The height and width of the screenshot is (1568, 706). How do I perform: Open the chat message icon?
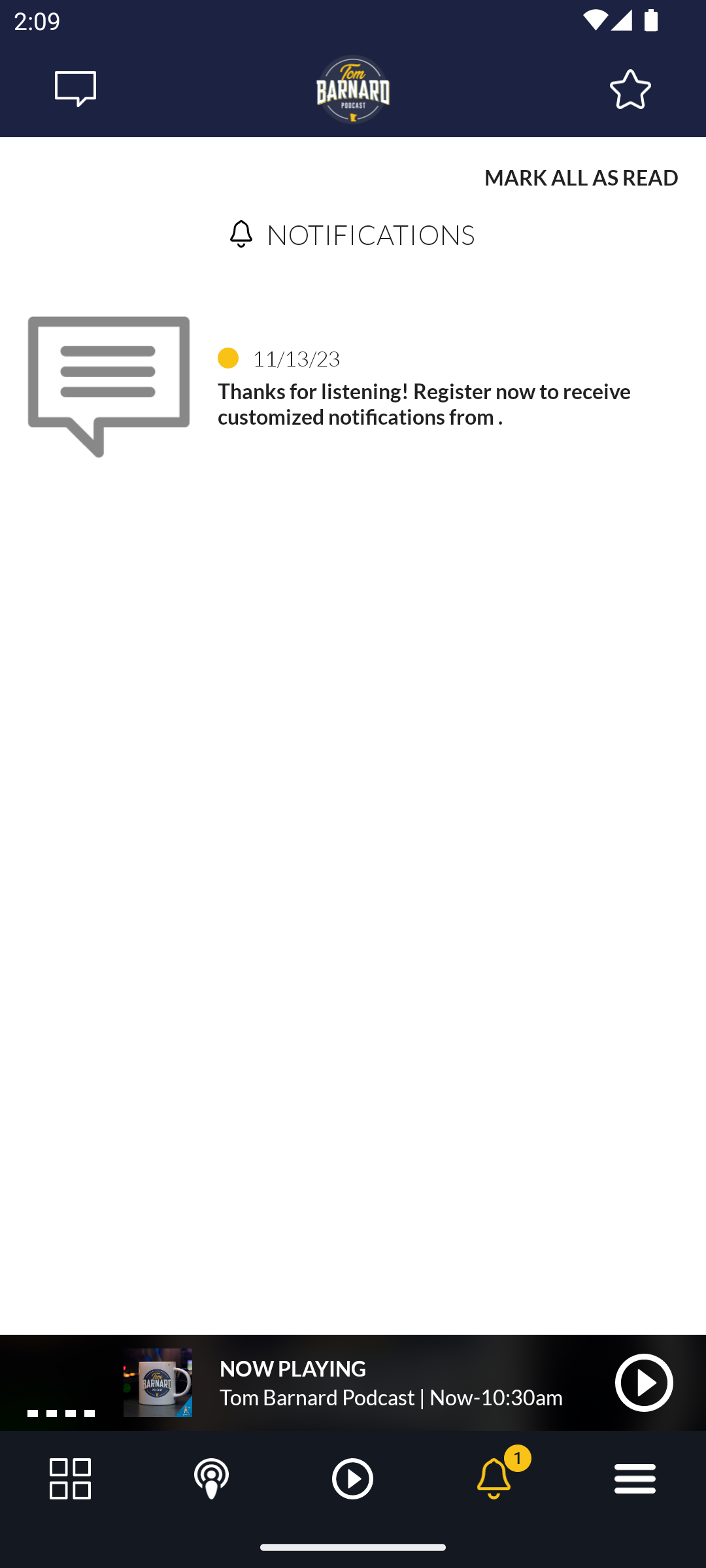[x=75, y=89]
